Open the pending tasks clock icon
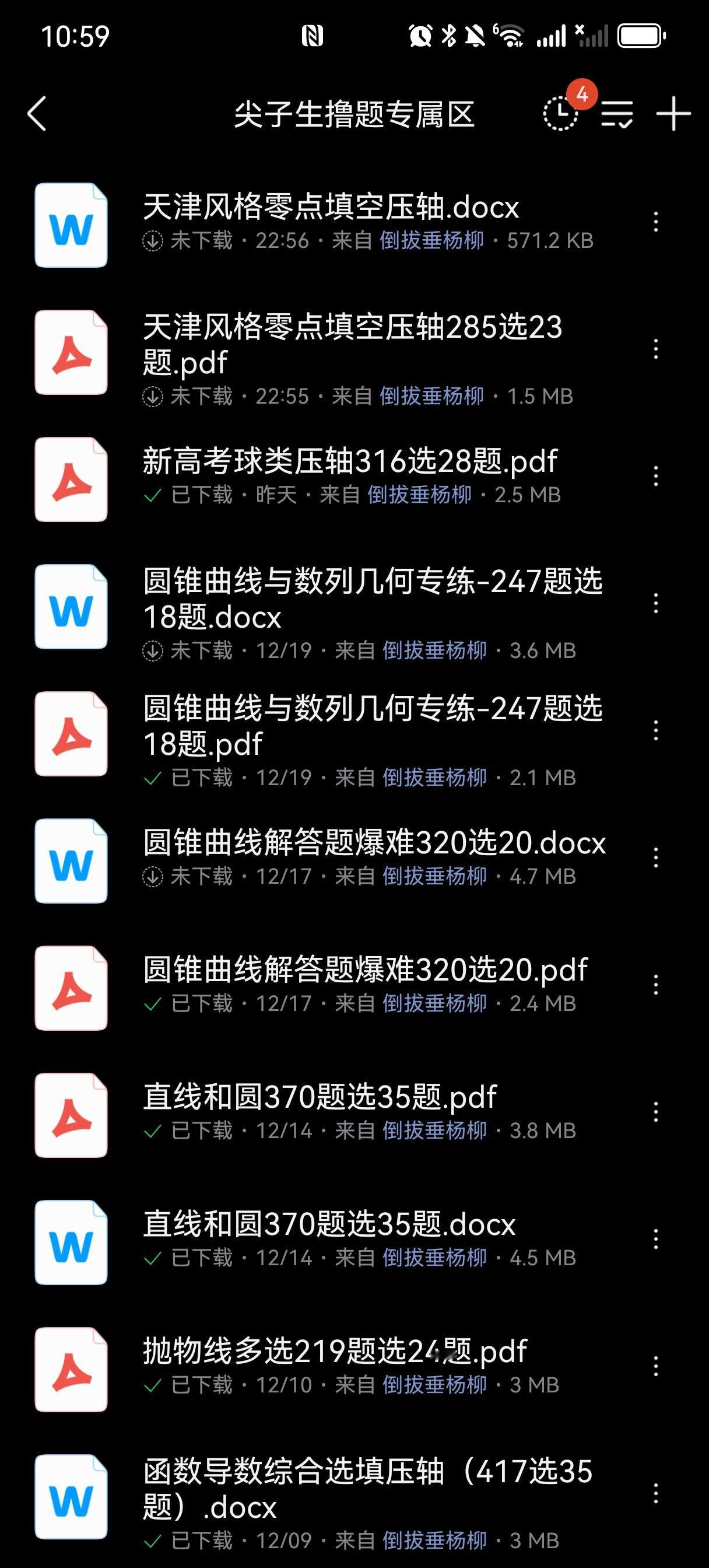 coord(560,113)
